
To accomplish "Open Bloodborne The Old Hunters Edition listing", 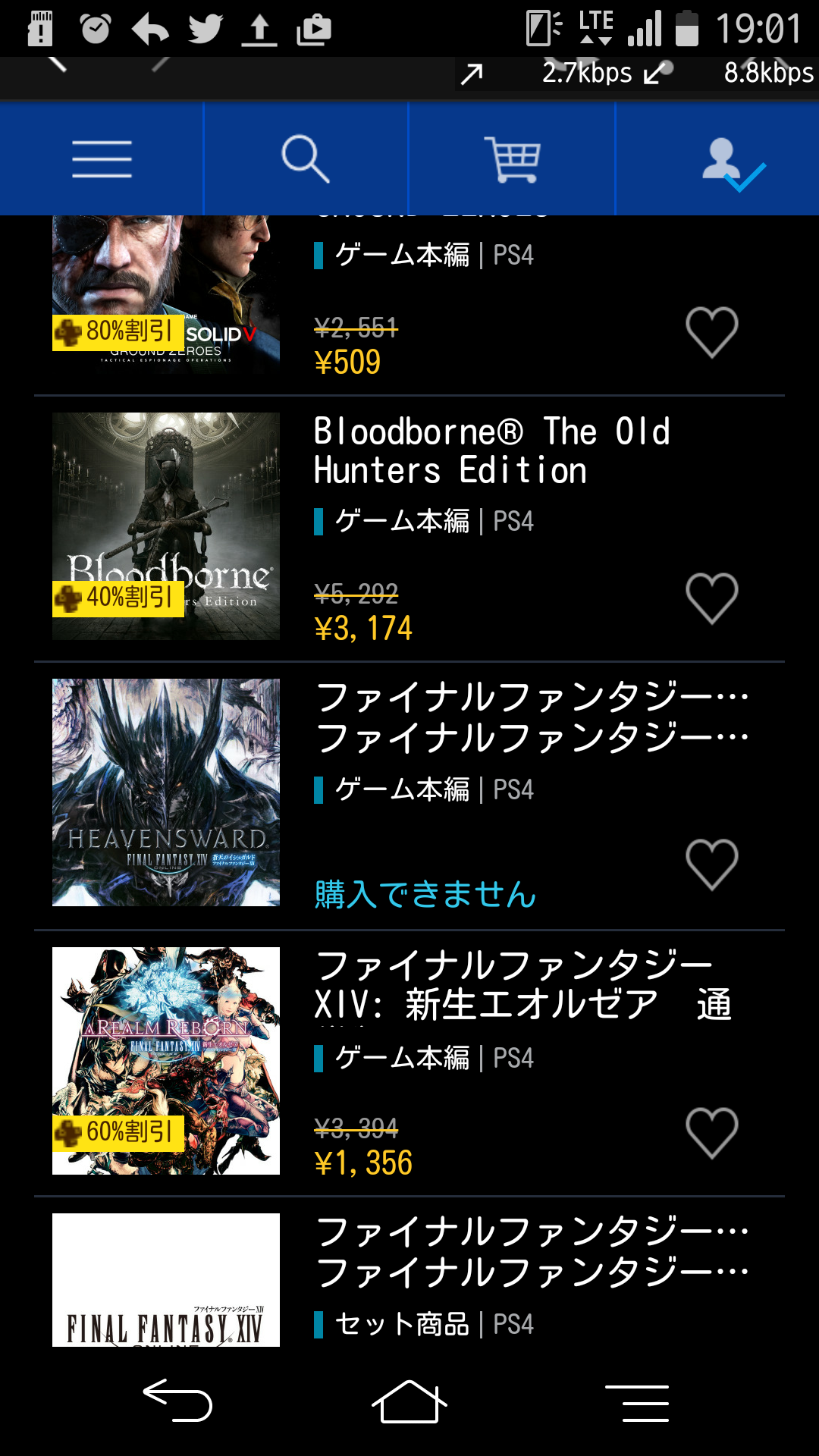I will pos(491,452).
